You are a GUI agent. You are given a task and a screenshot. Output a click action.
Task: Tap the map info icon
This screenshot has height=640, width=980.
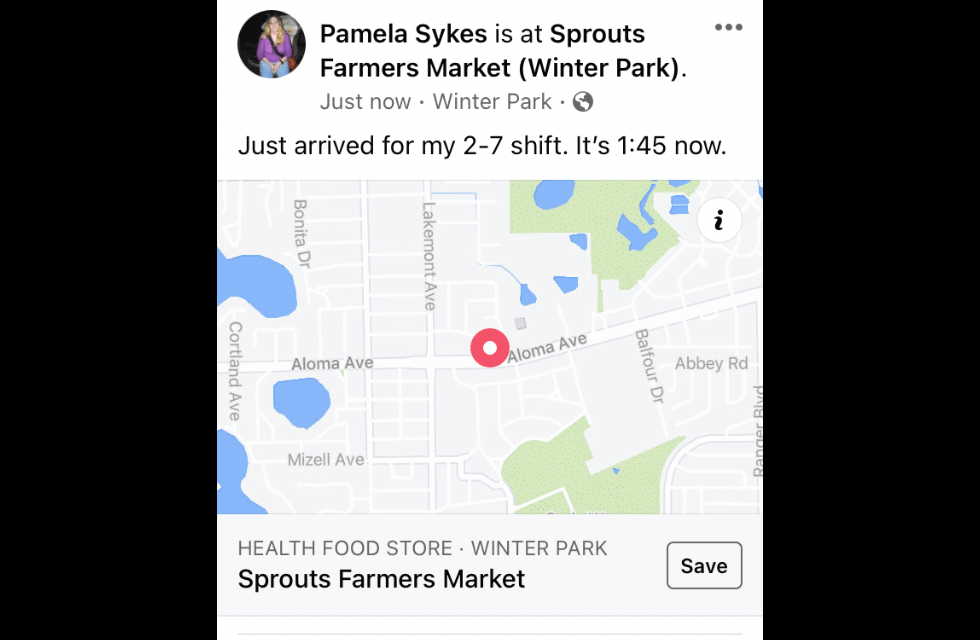(719, 220)
